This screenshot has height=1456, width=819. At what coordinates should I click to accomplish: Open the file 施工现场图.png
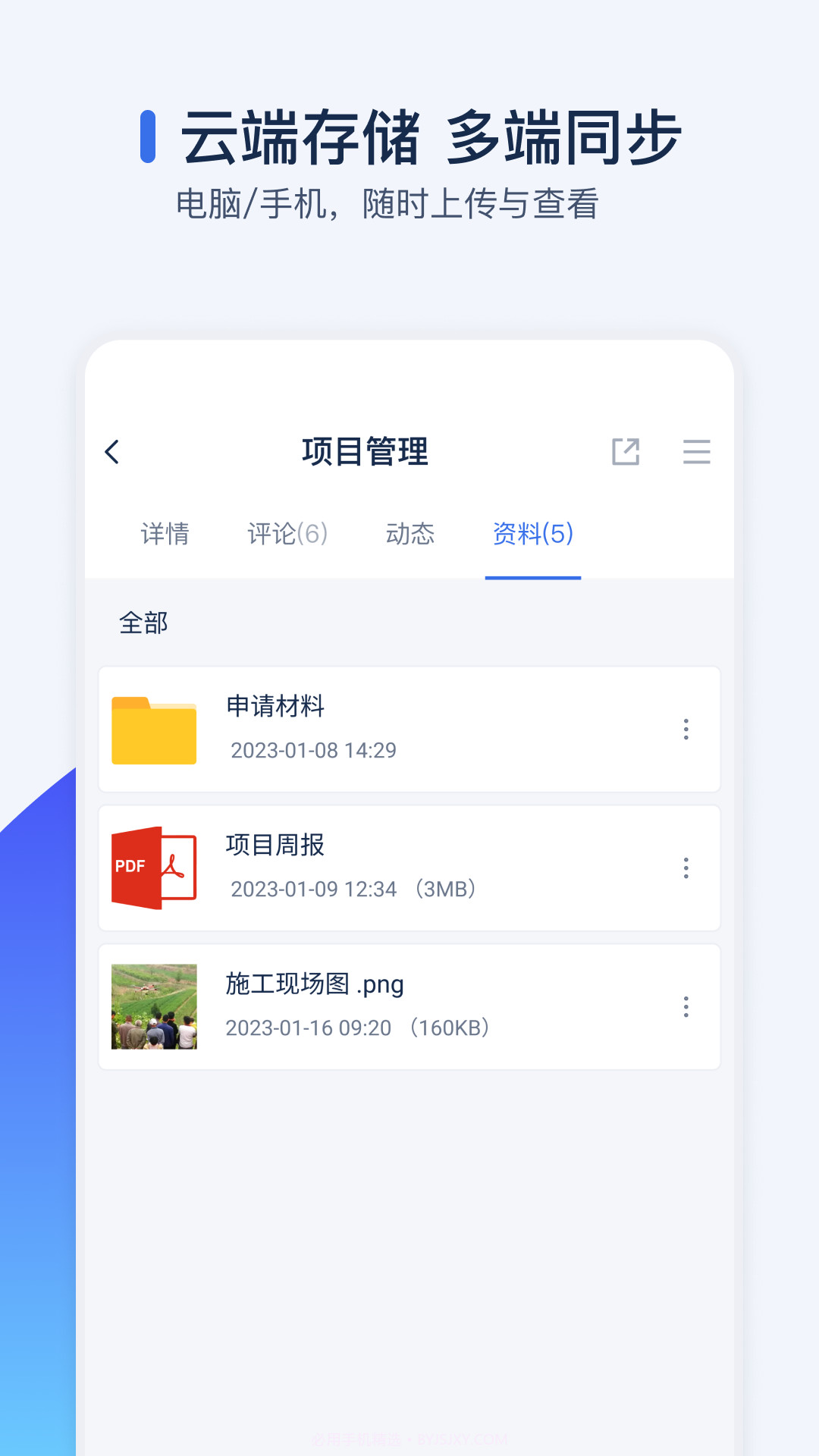coord(315,984)
